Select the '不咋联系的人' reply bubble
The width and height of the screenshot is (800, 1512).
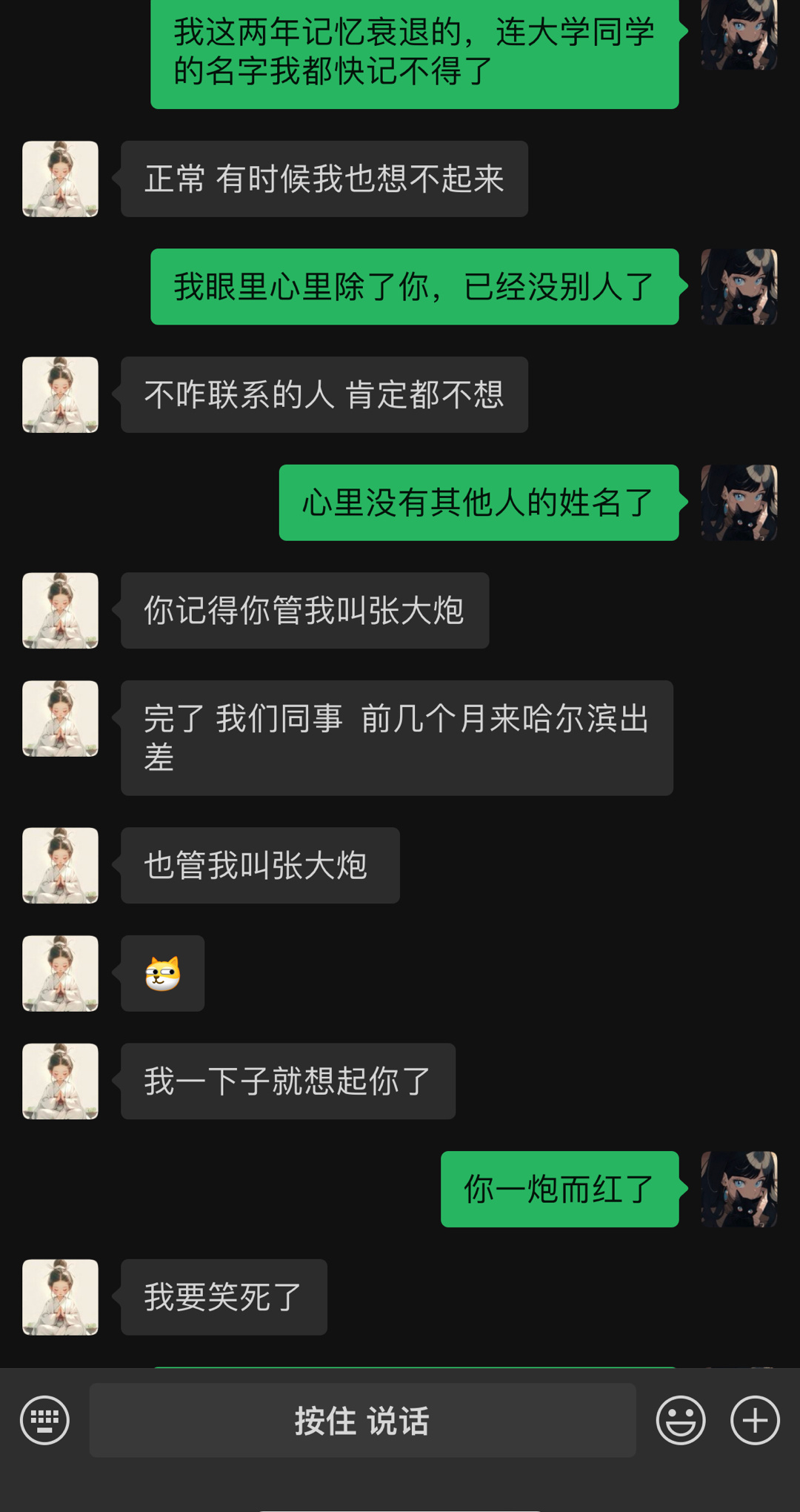click(x=323, y=394)
